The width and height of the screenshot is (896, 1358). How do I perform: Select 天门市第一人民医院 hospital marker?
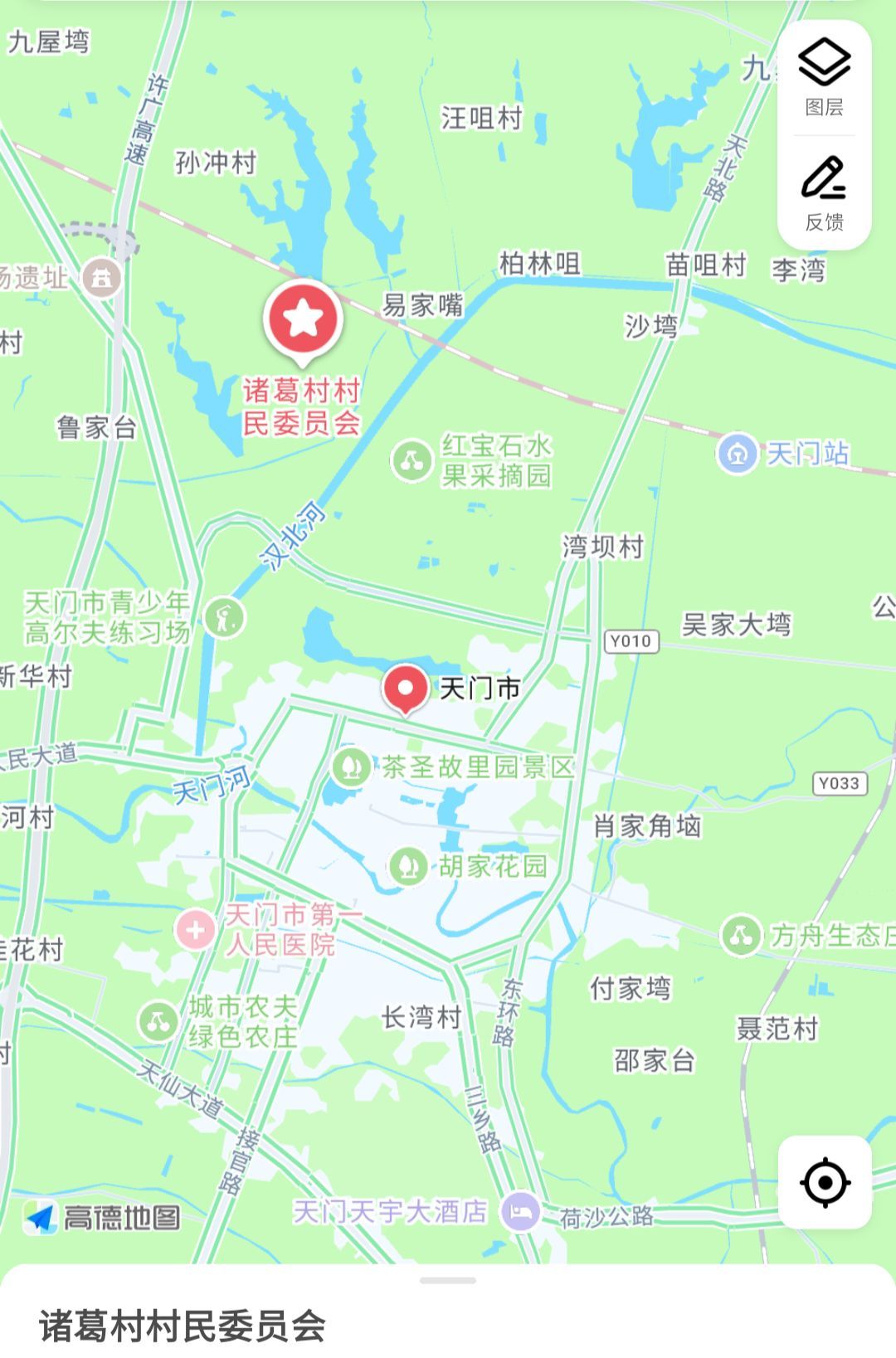pyautogui.click(x=196, y=930)
